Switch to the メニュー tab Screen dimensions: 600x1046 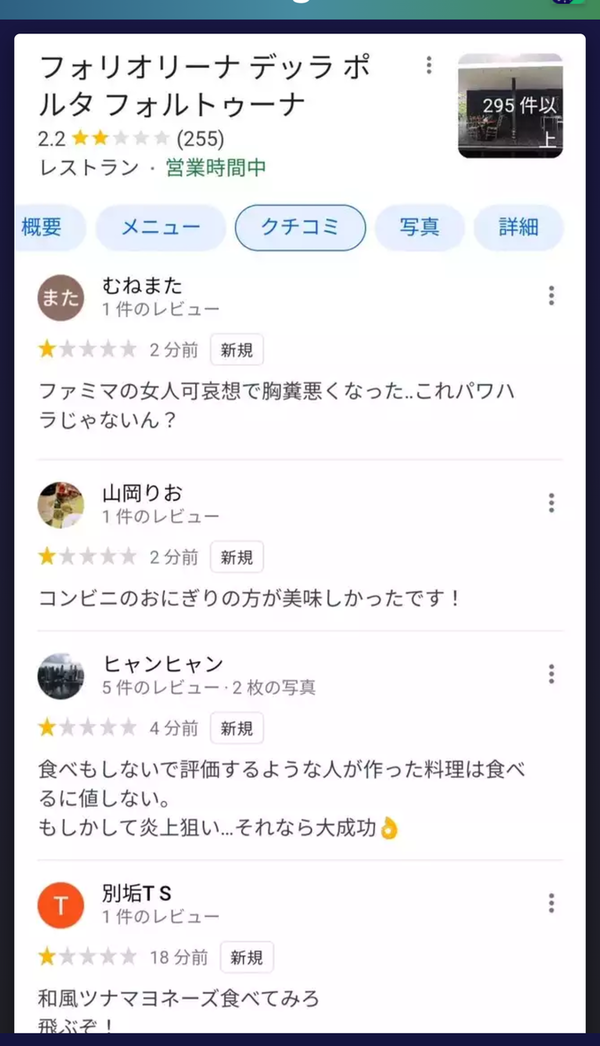click(160, 228)
